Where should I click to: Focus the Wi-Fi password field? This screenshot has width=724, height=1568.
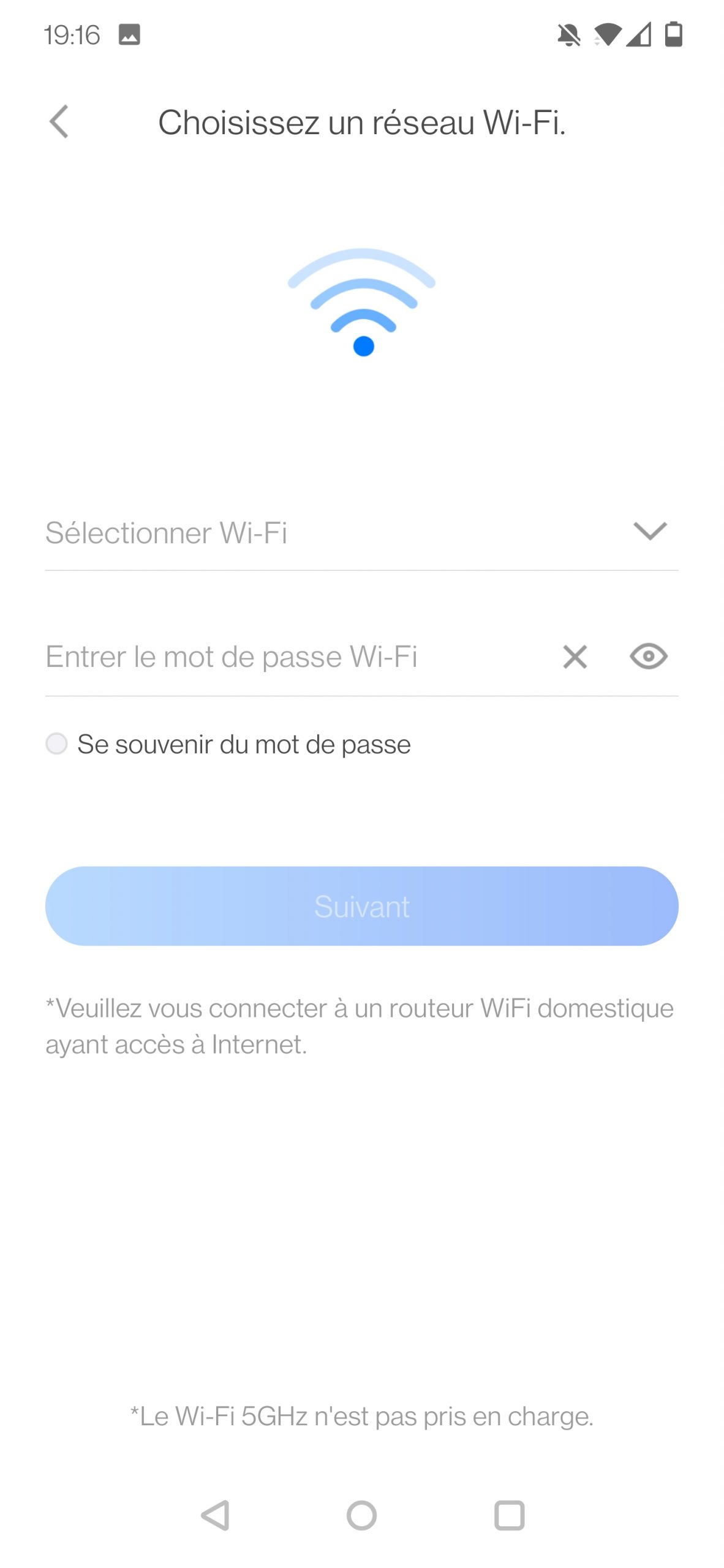tap(276, 657)
